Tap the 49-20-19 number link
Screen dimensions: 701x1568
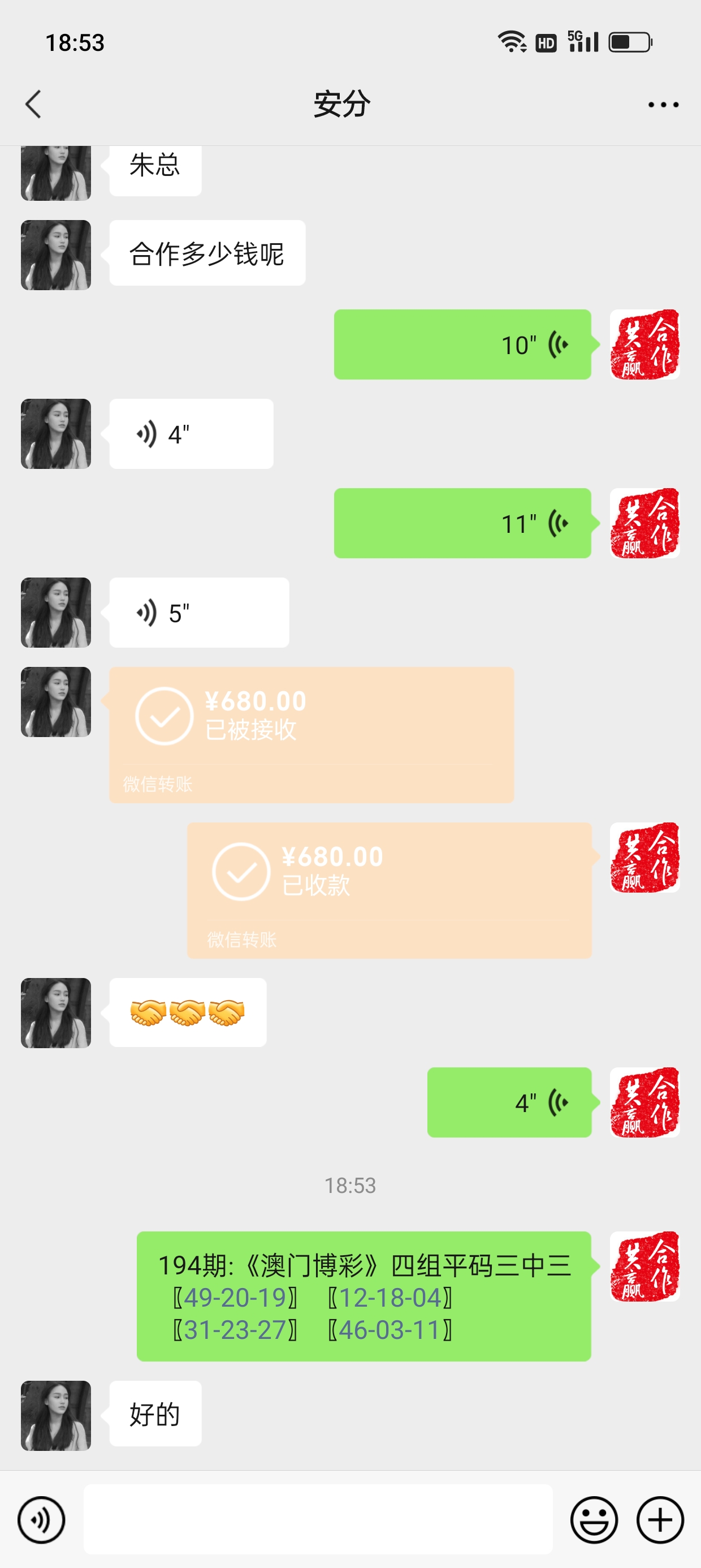tap(235, 1298)
